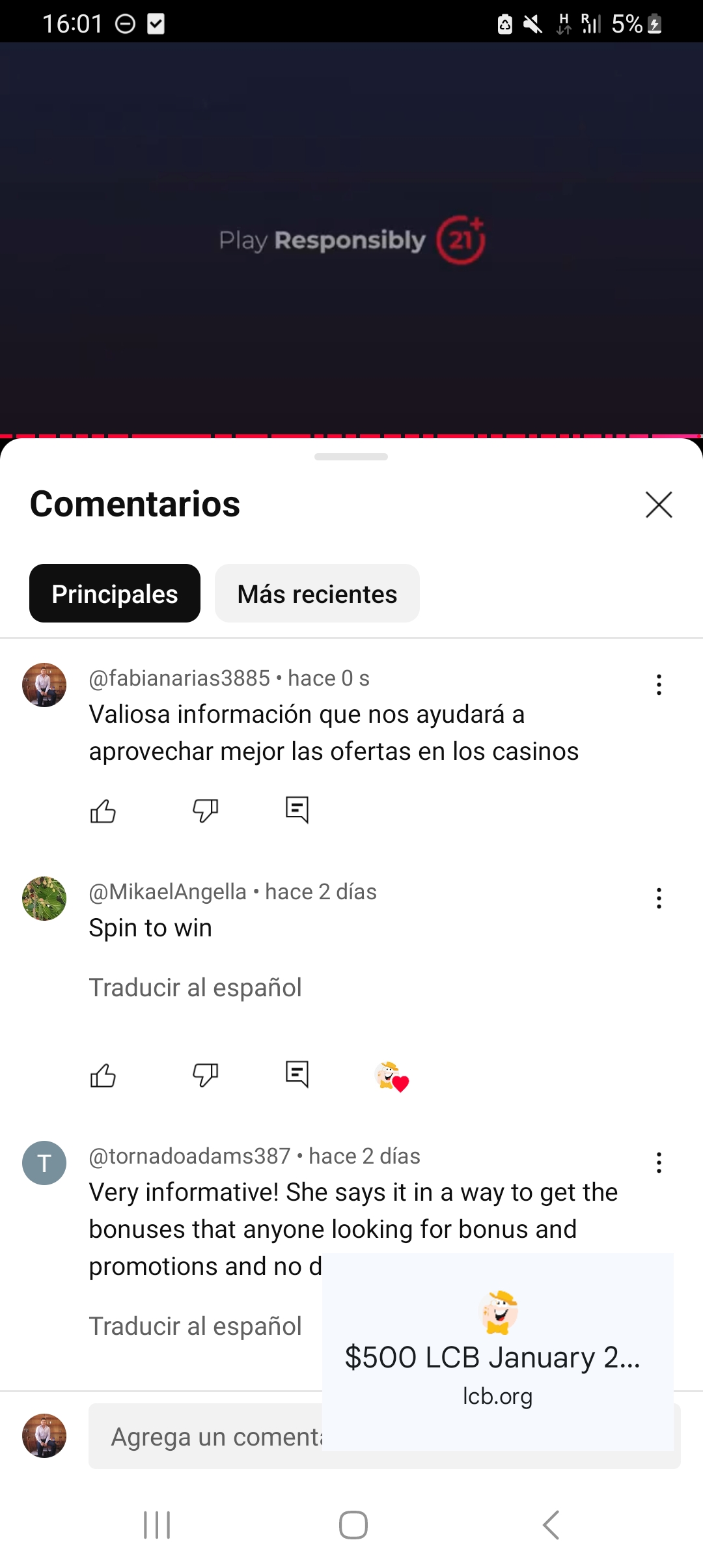Go back with the system back button
The height and width of the screenshot is (1568, 703).
(551, 1525)
